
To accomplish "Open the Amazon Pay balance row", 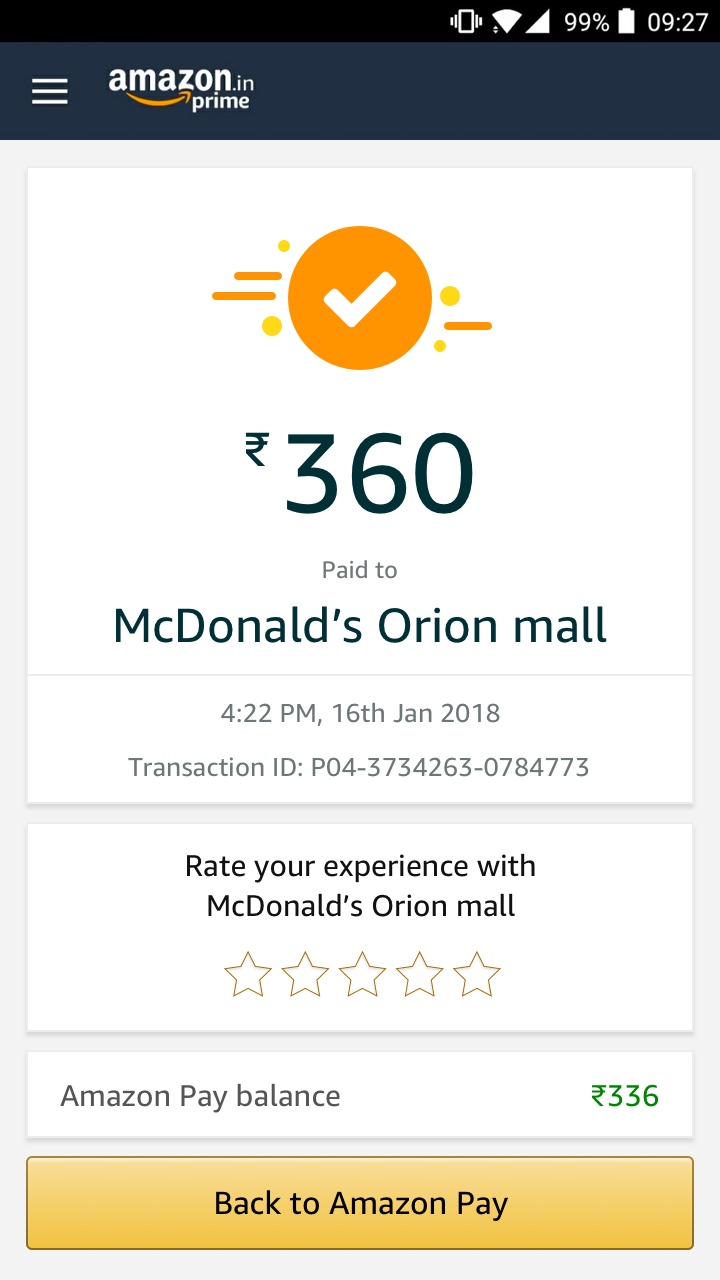I will [360, 1095].
